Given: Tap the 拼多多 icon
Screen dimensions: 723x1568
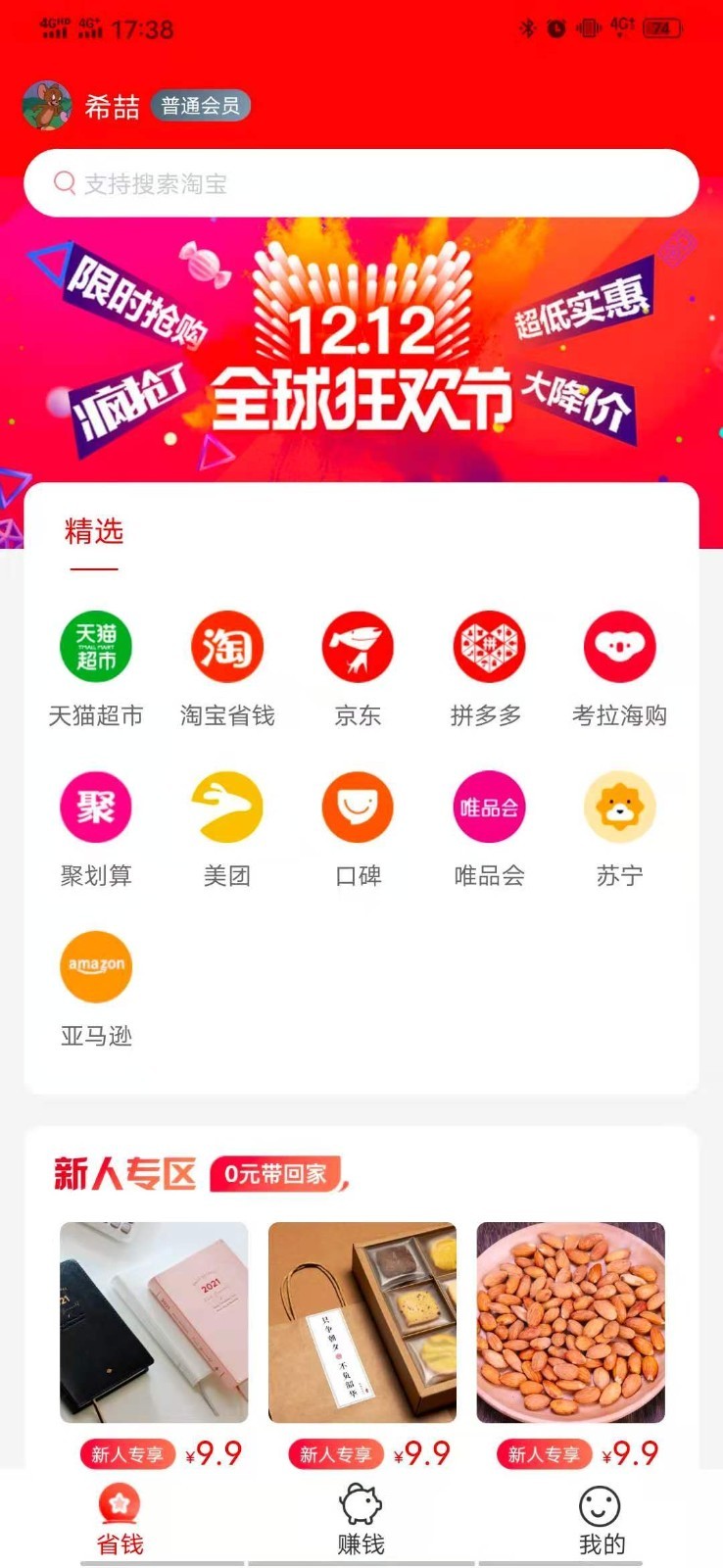Looking at the screenshot, I should pos(489,647).
